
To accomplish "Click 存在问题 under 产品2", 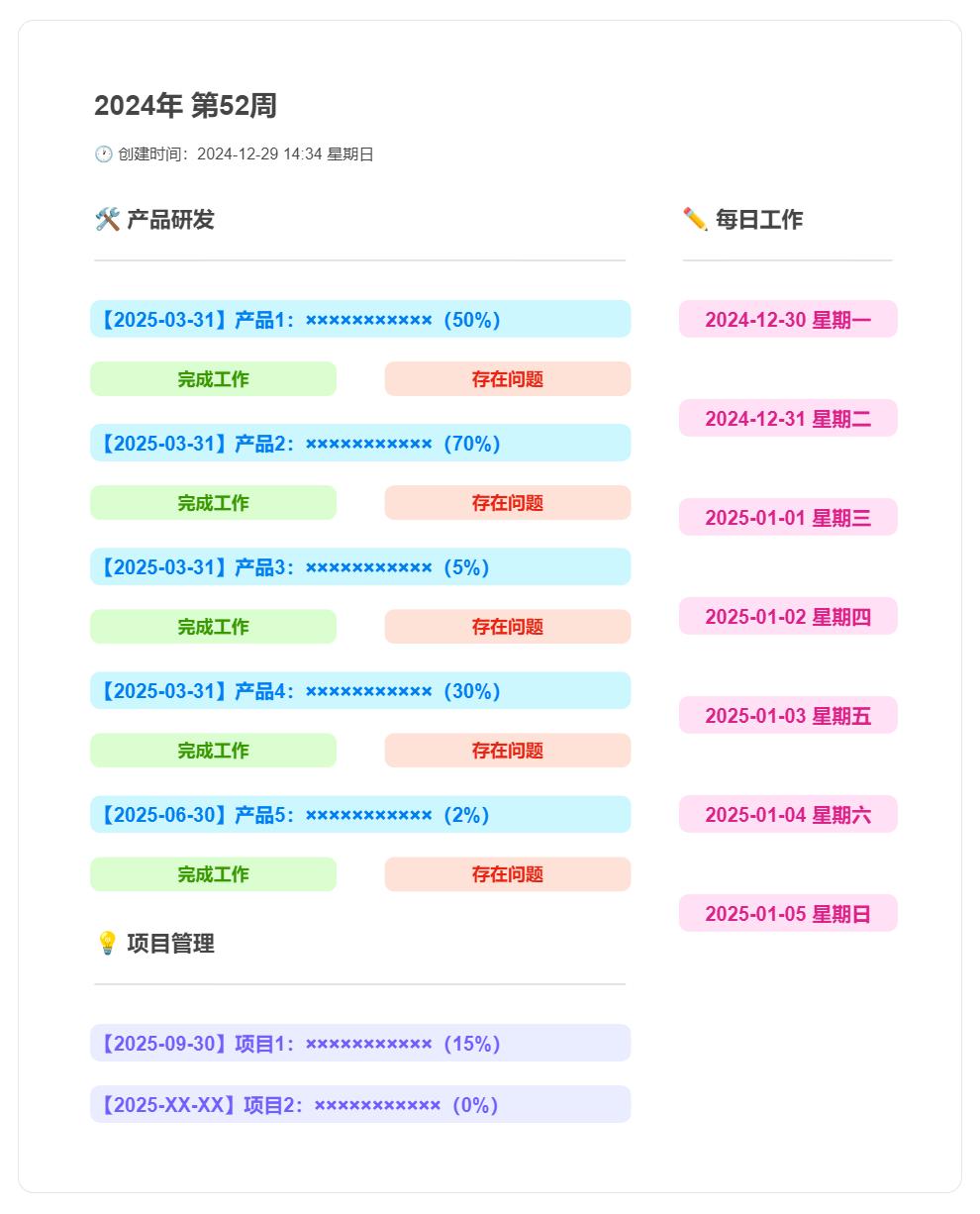I will pyautogui.click(x=507, y=502).
